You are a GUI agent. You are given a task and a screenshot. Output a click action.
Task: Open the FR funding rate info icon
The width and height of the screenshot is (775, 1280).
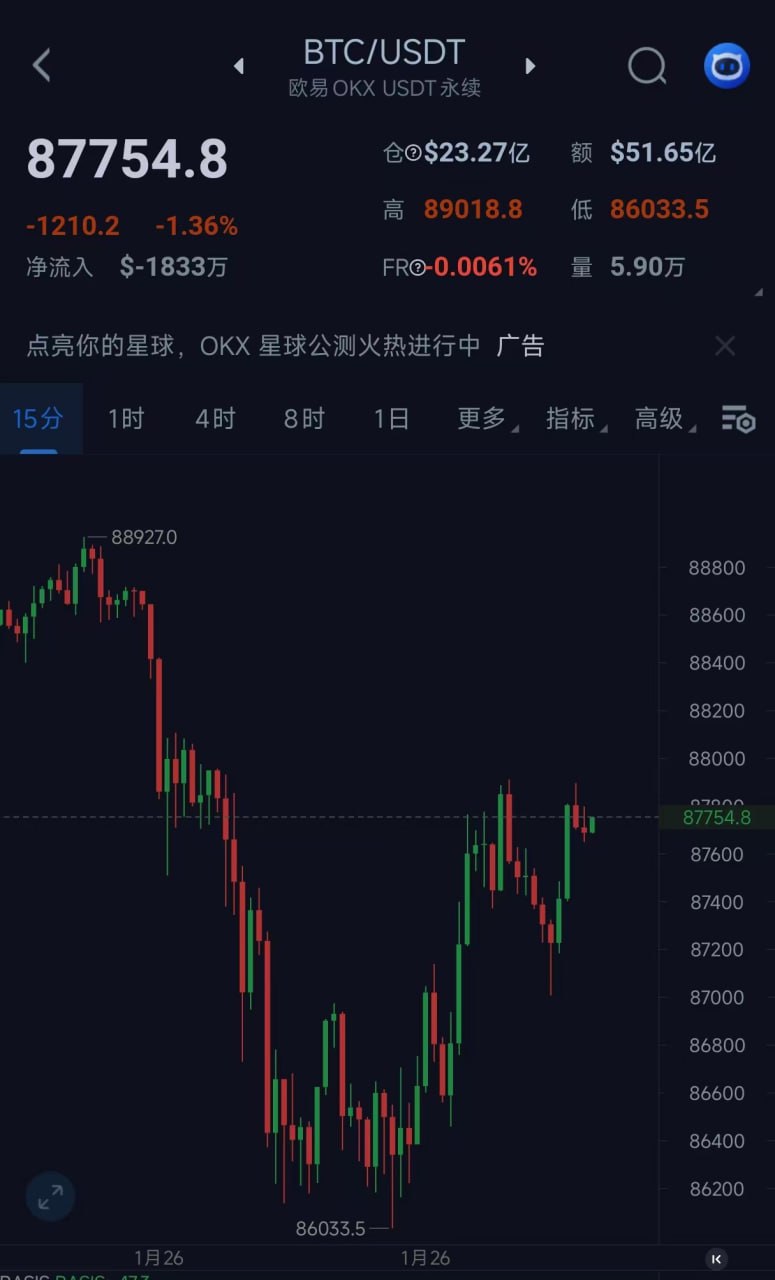418,268
